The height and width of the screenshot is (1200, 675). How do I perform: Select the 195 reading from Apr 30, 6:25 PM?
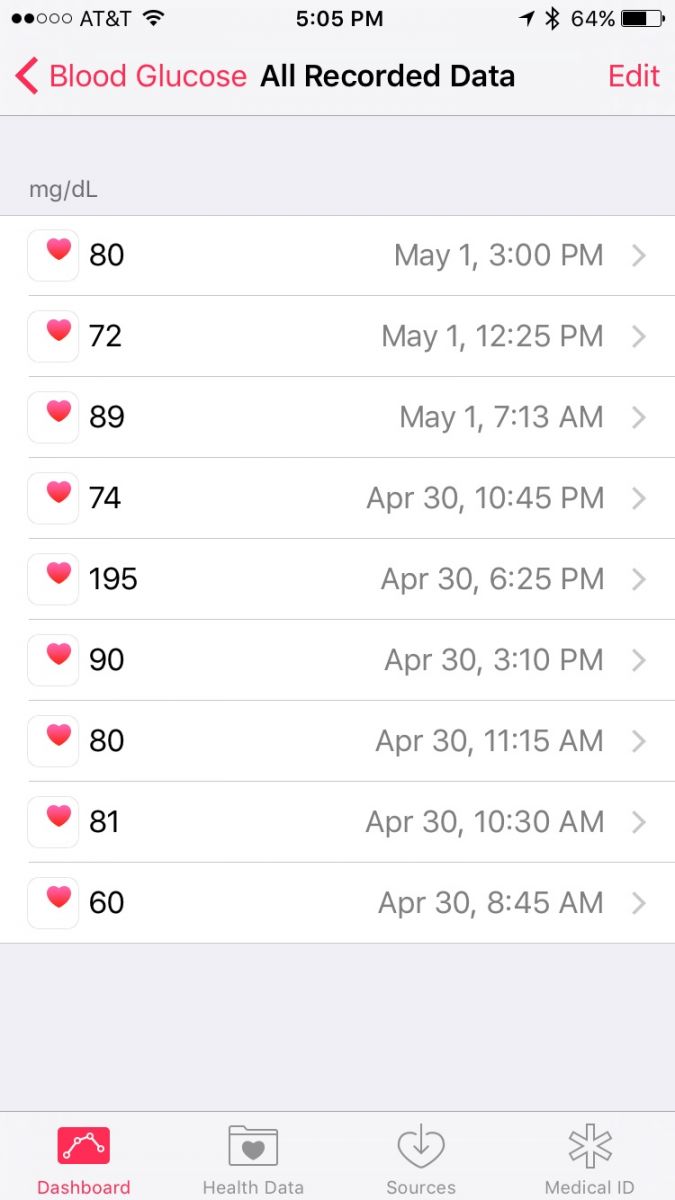pos(337,579)
